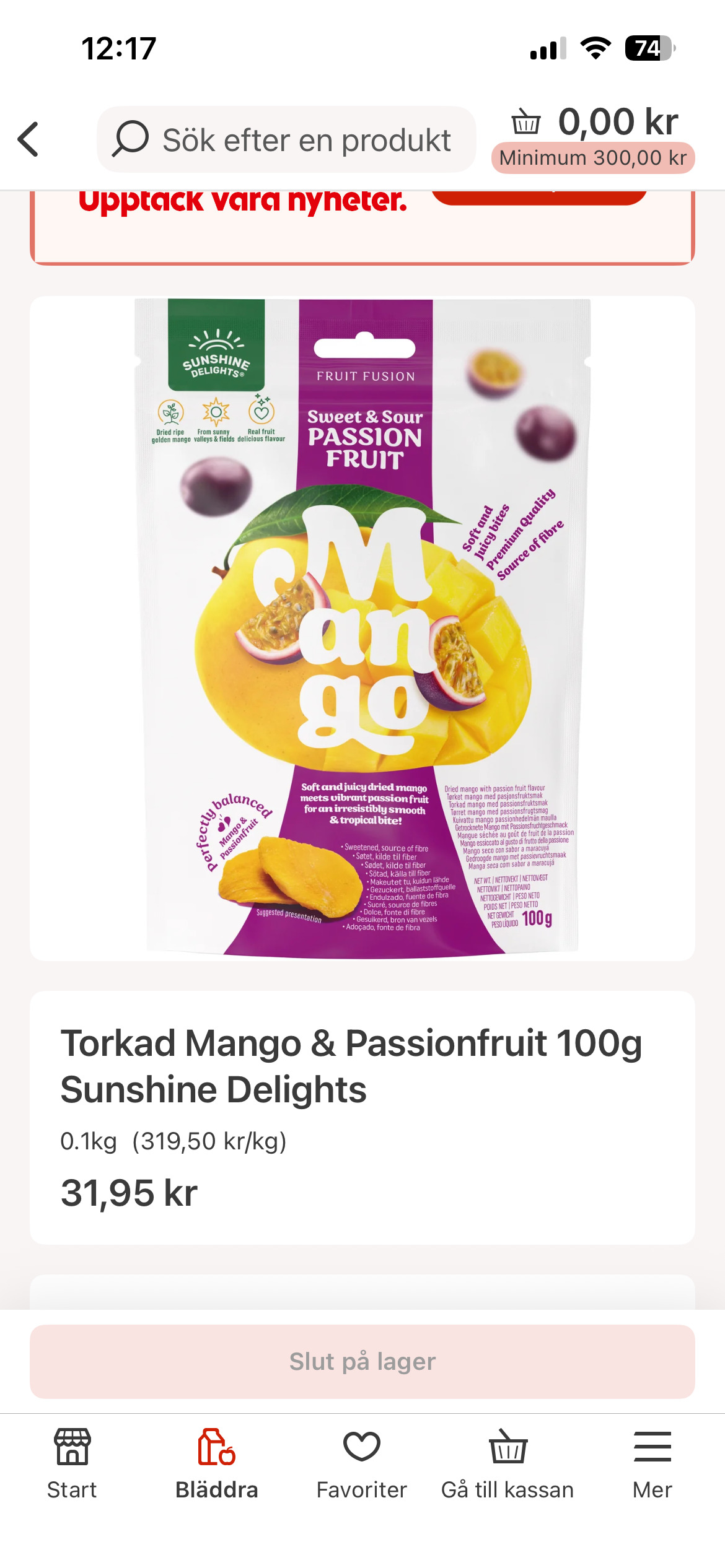Switch to the Start tab

click(72, 1463)
